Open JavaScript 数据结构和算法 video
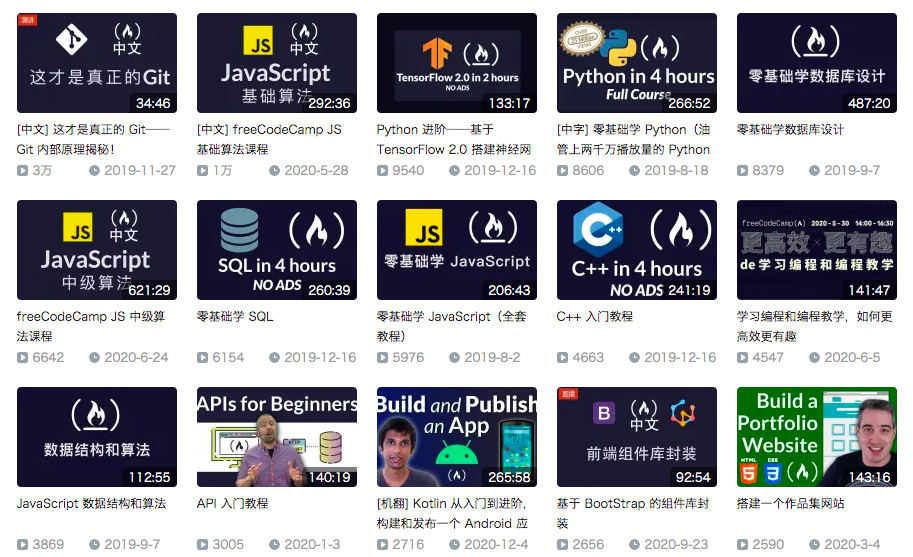Screen dimensions: 913x557 97,437
